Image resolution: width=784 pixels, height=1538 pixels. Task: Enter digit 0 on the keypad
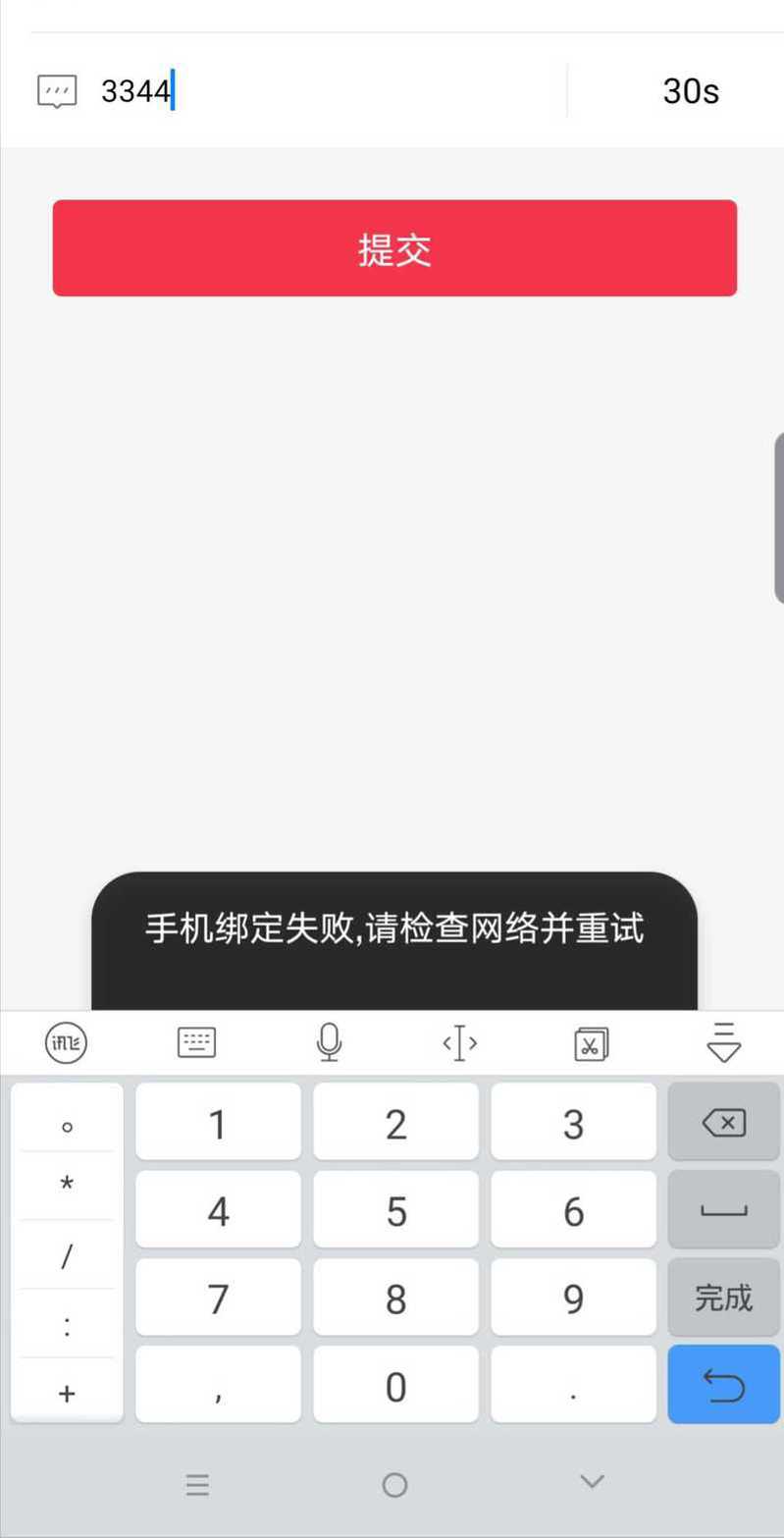[395, 1385]
